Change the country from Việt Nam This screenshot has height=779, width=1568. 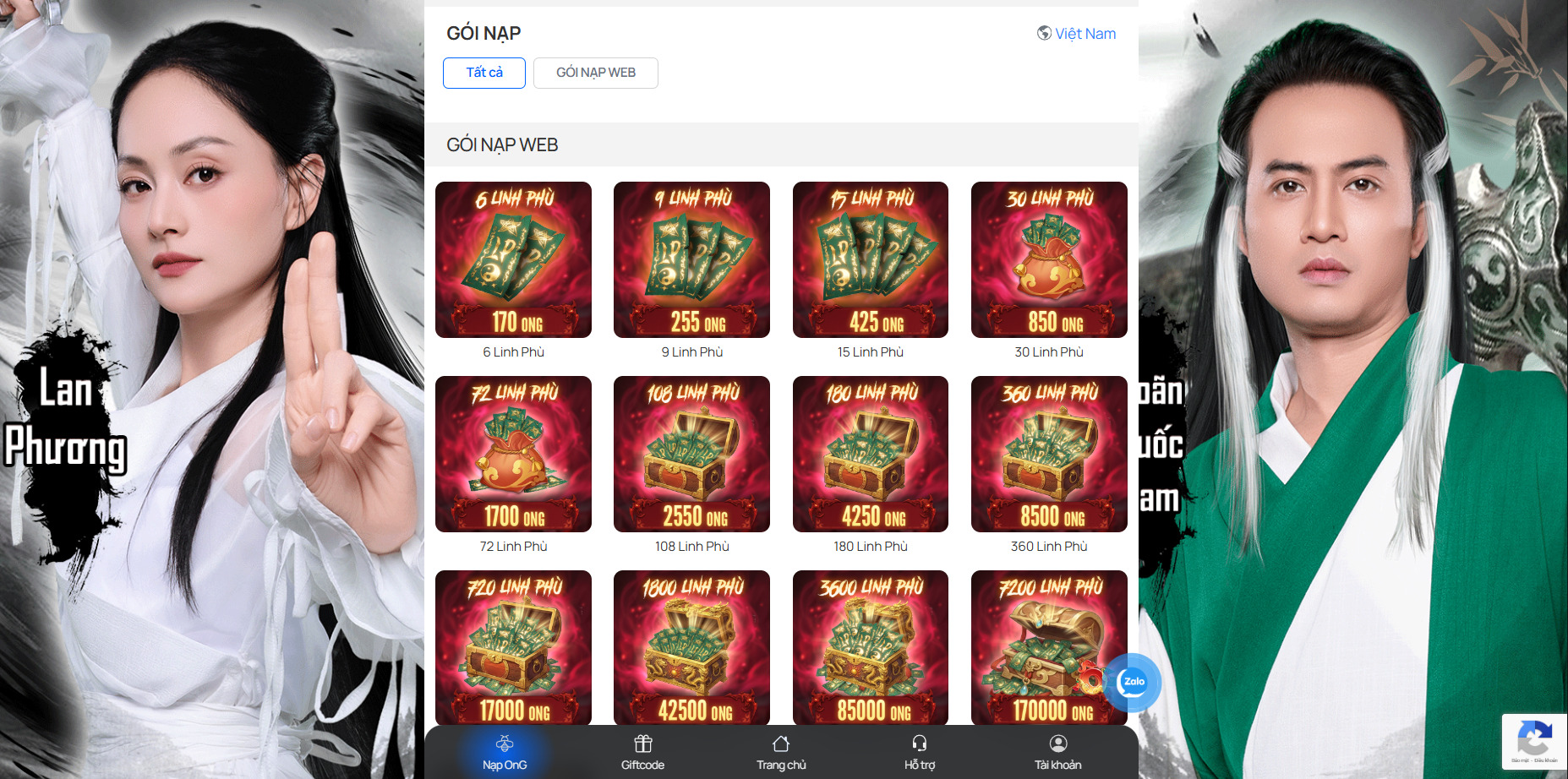click(1076, 34)
